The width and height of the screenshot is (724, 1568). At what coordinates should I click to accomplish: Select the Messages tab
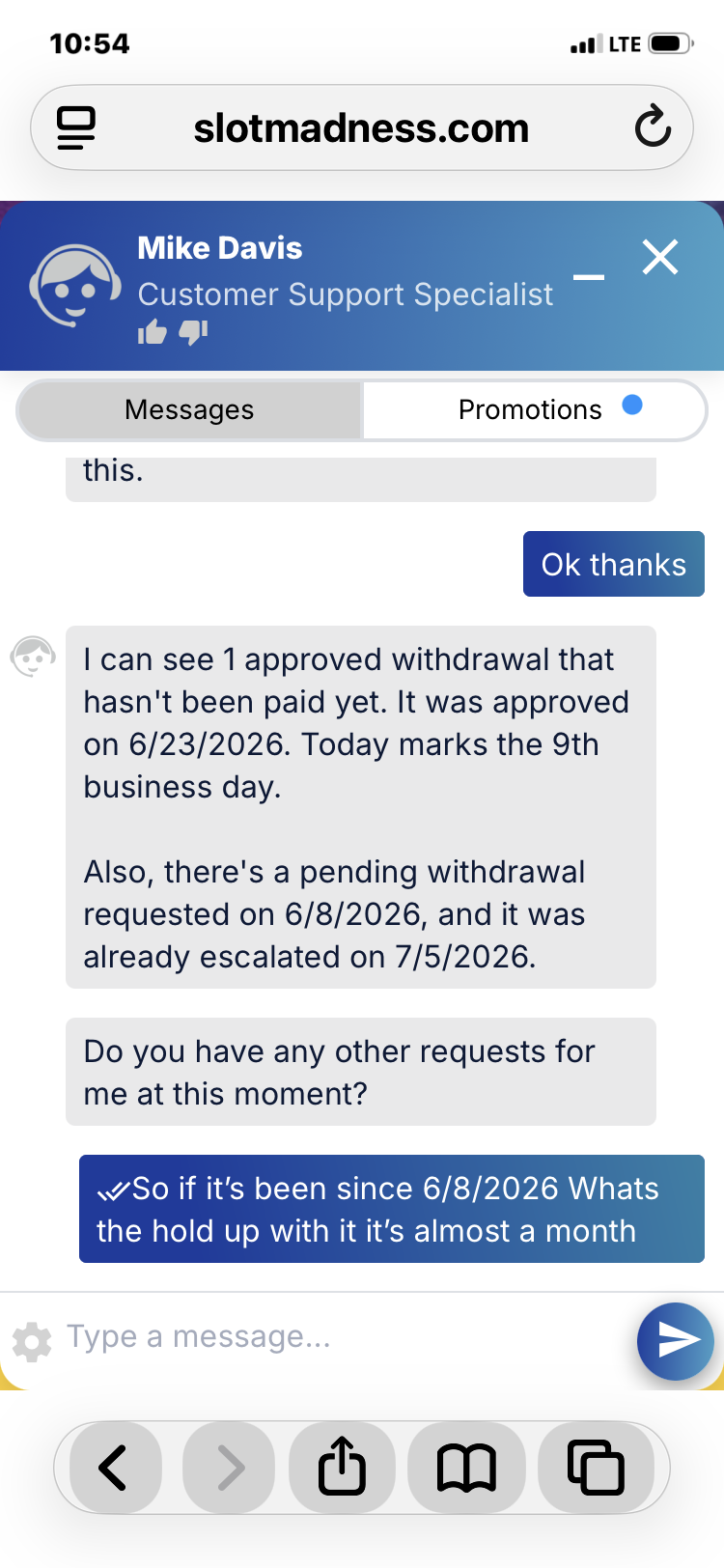click(189, 409)
